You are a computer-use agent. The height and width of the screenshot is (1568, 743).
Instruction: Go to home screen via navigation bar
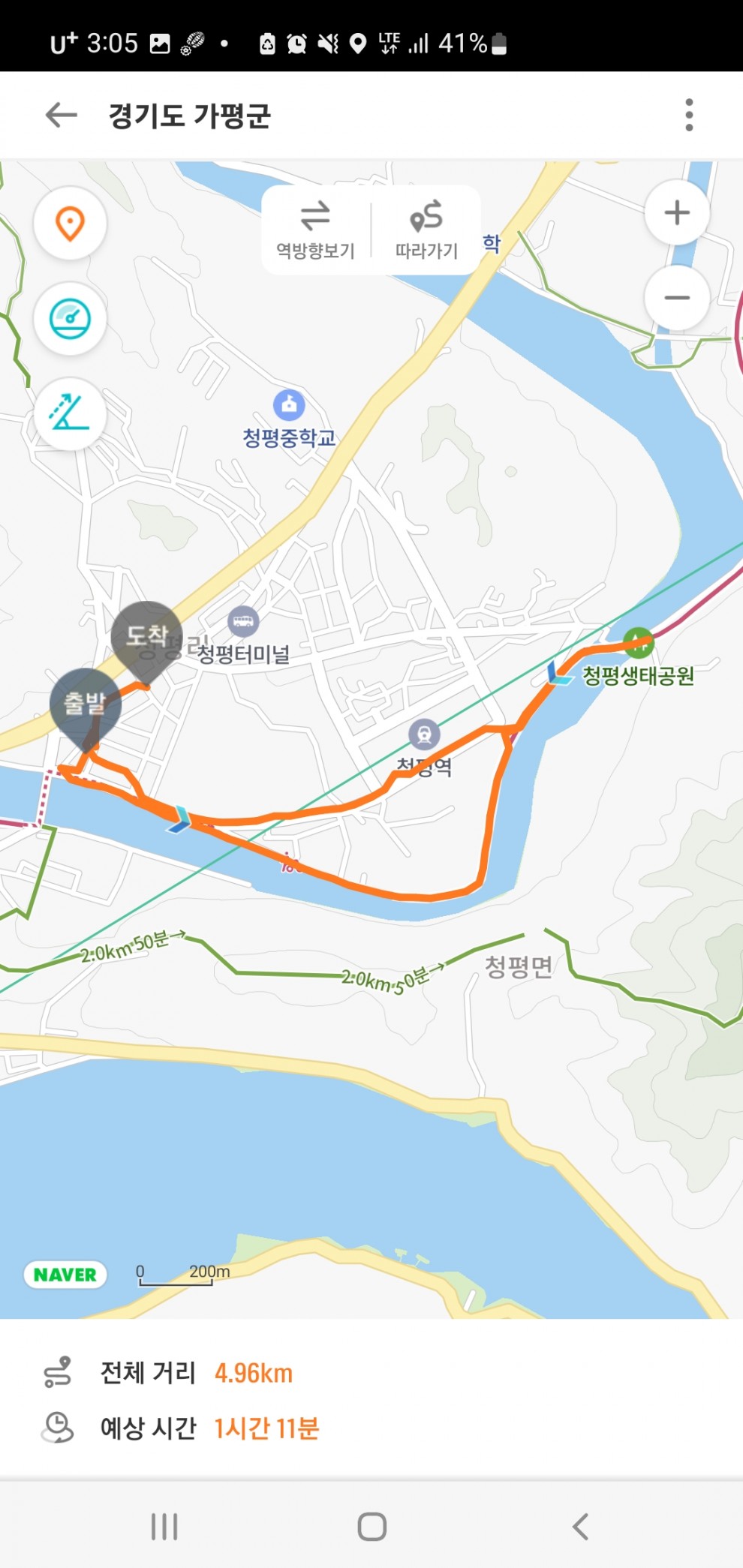(x=371, y=1526)
